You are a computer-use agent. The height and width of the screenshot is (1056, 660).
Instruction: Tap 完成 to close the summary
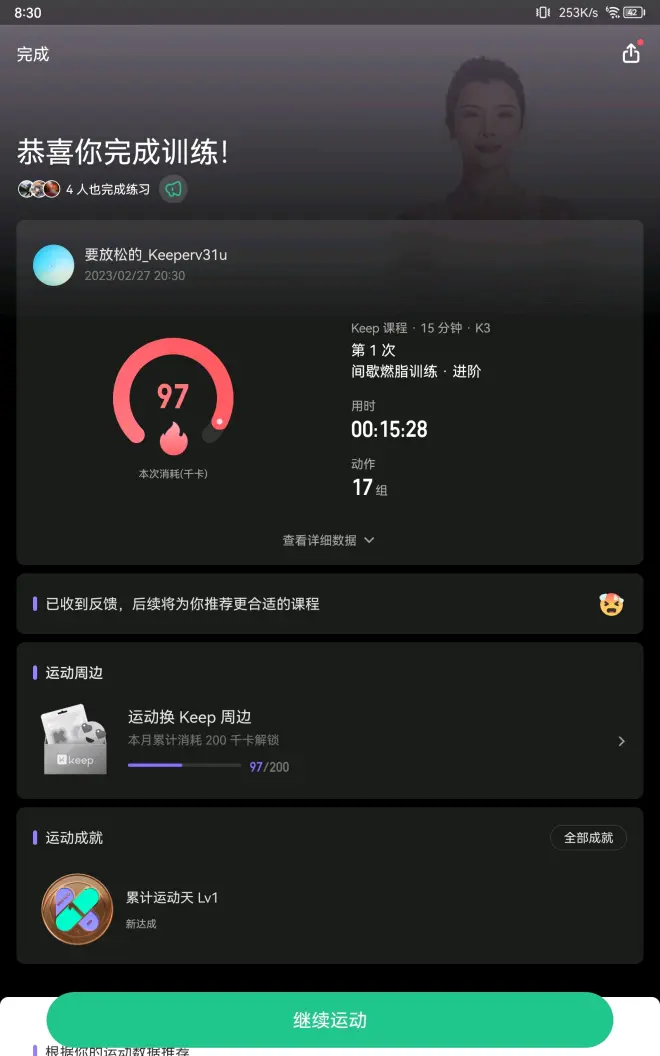(x=33, y=55)
